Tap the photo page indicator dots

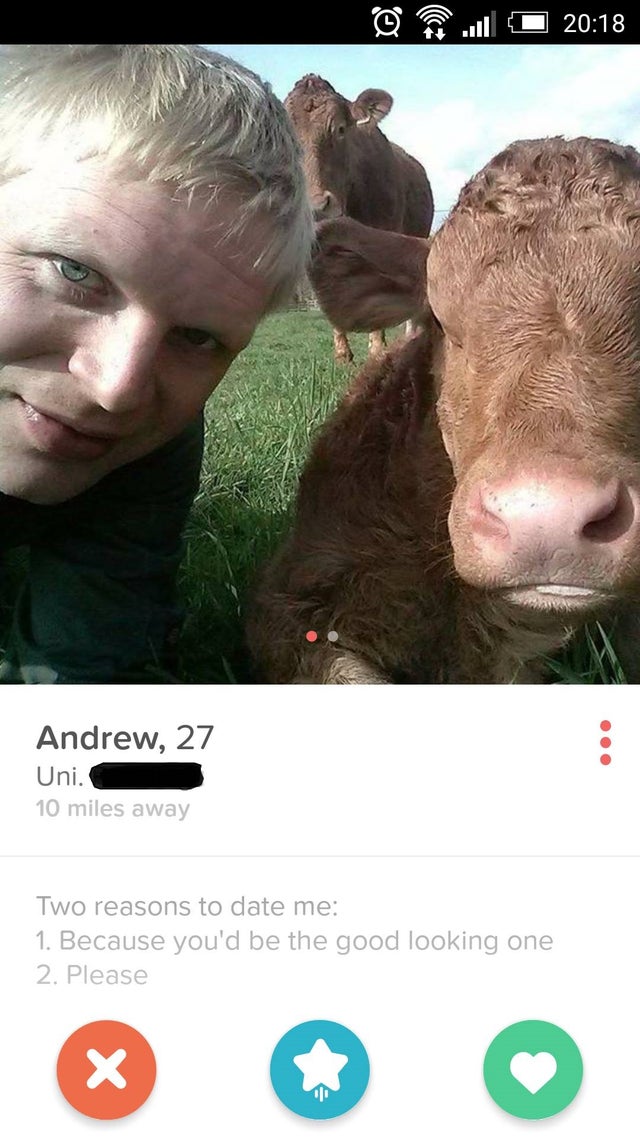[322, 635]
